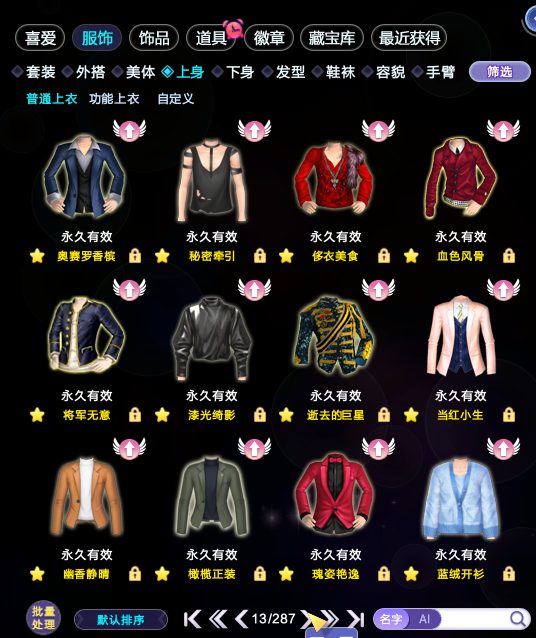
Task: Open the 筛选 filter button
Action: (x=500, y=72)
